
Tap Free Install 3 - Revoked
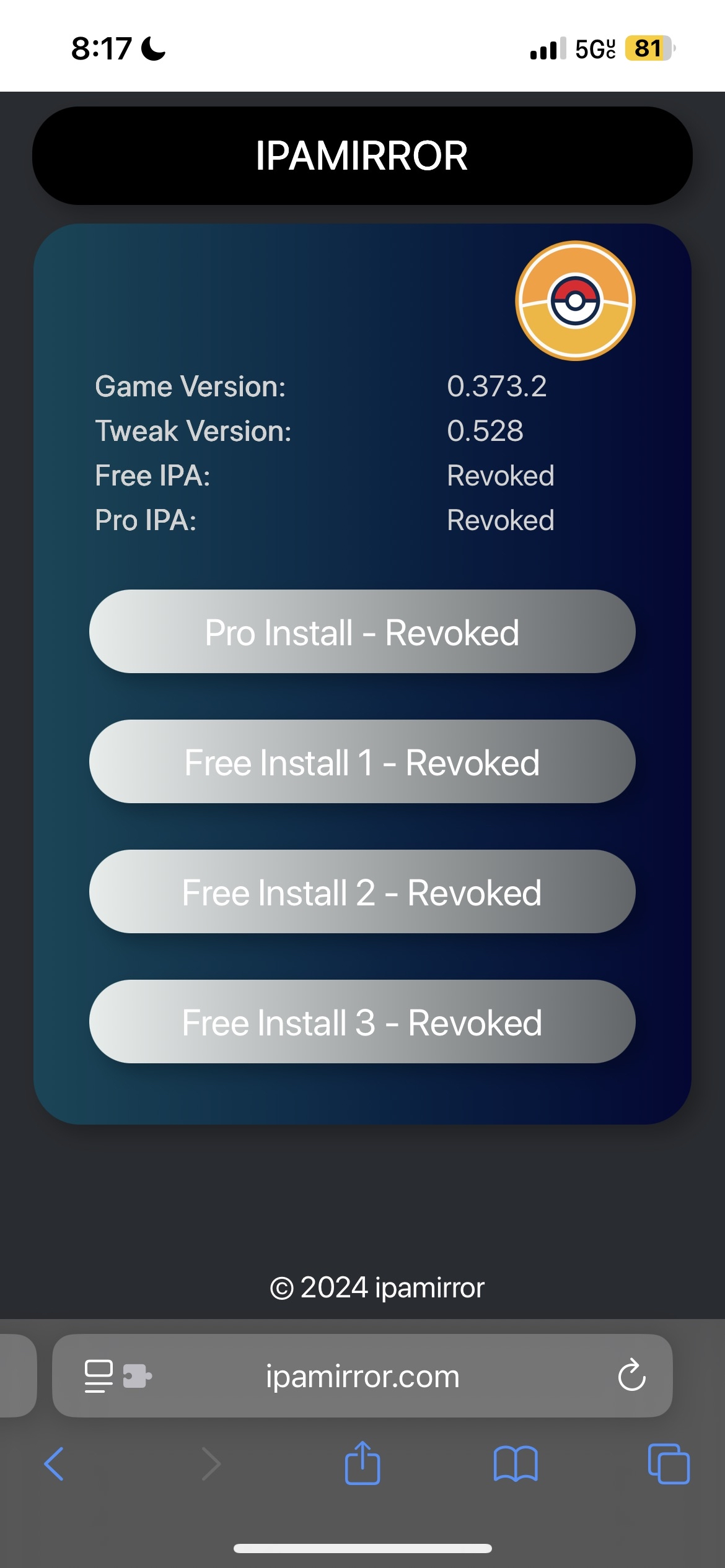pos(362,1022)
